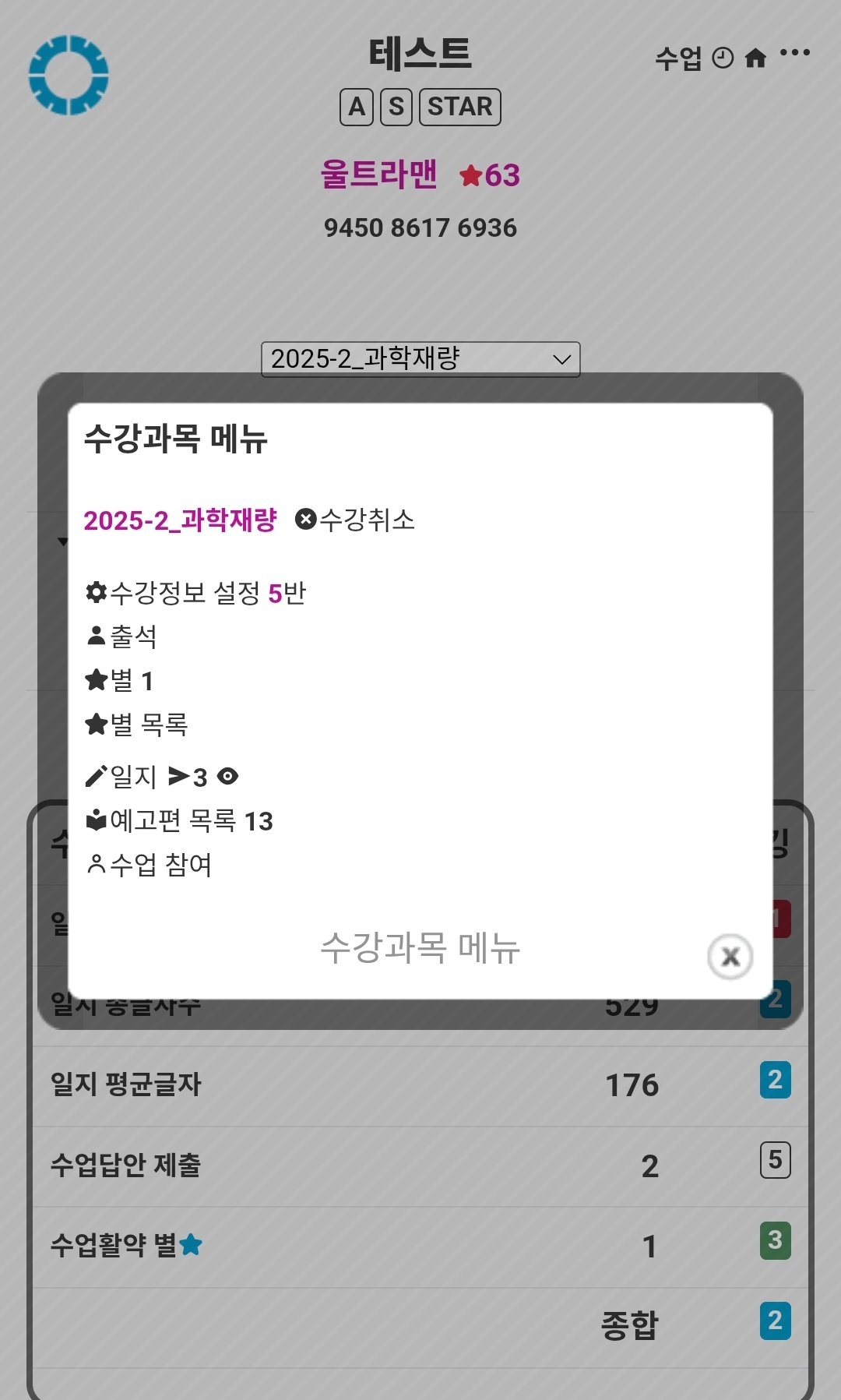Open the 별 1 item
The height and width of the screenshot is (1400, 841).
point(120,680)
